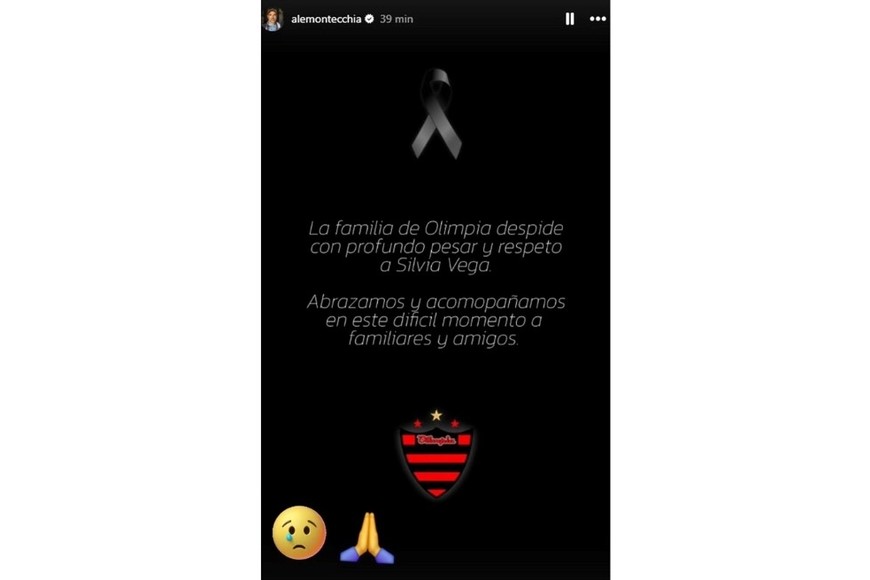The image size is (870, 580).
Task: Pause the story playback
Action: click(569, 18)
